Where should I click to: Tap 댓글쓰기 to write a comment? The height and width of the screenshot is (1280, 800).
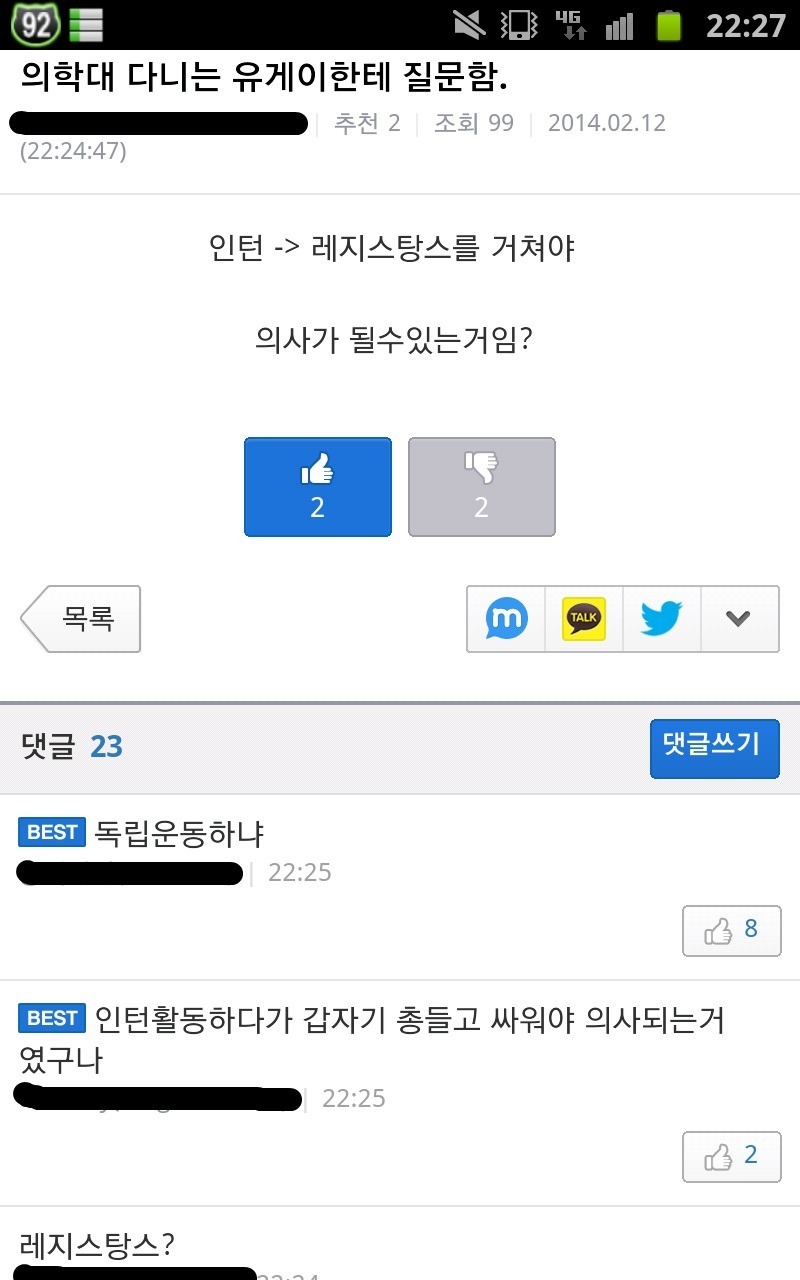tap(713, 747)
